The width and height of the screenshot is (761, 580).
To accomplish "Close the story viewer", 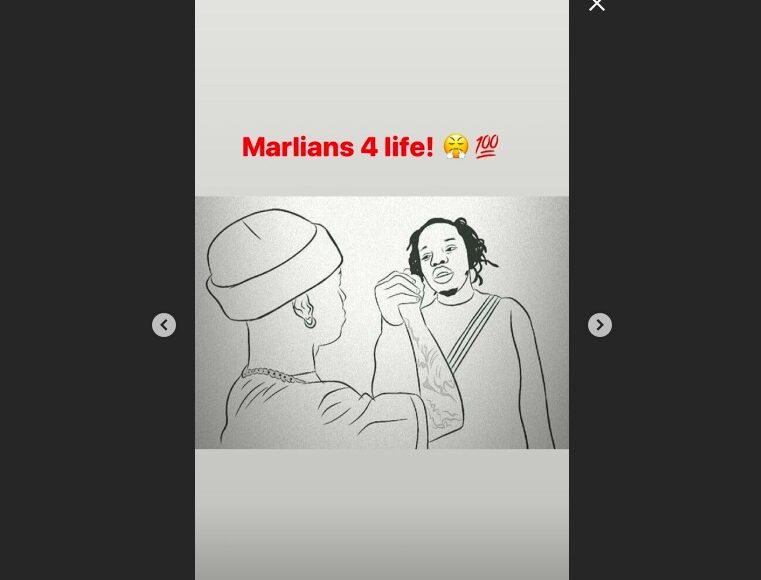I will [x=597, y=6].
